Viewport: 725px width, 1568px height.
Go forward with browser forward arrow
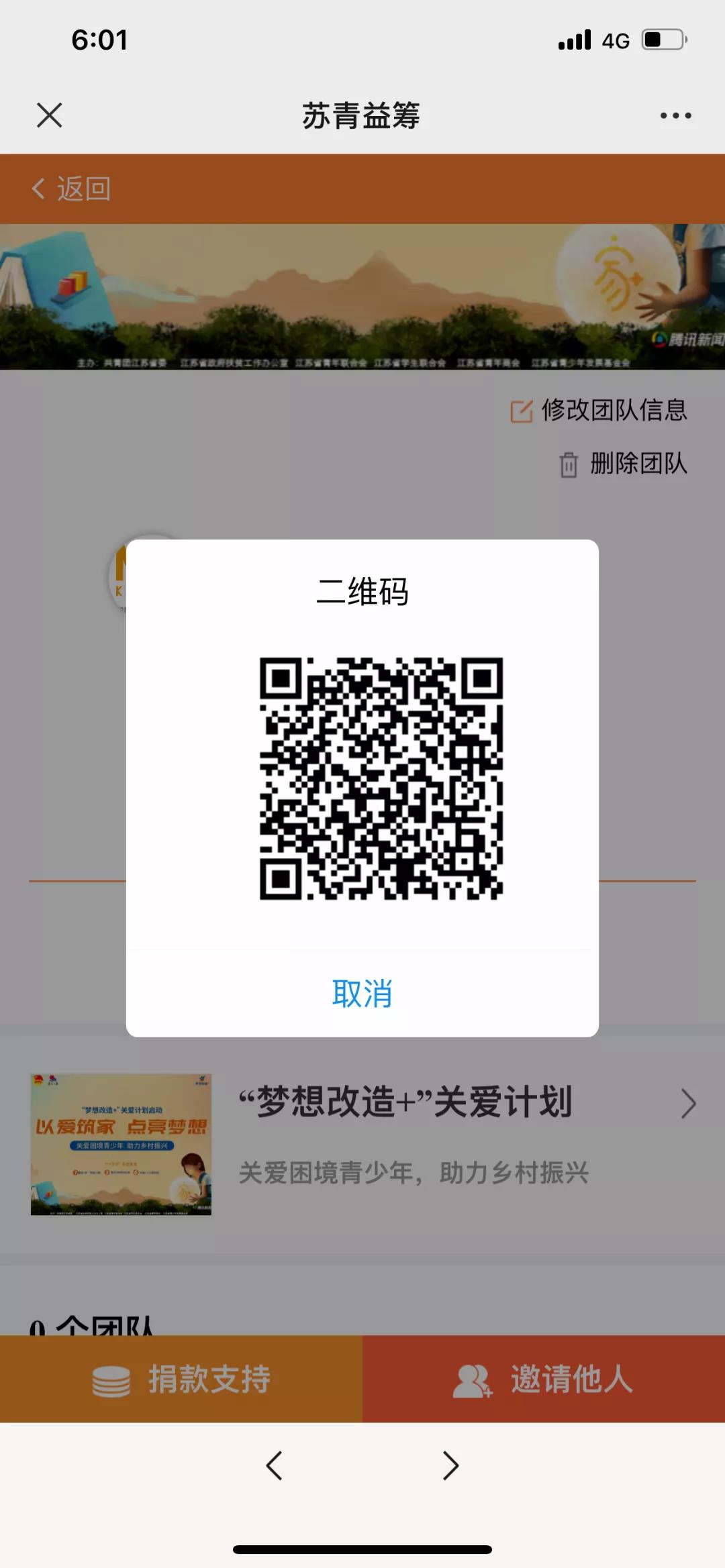tap(450, 1466)
